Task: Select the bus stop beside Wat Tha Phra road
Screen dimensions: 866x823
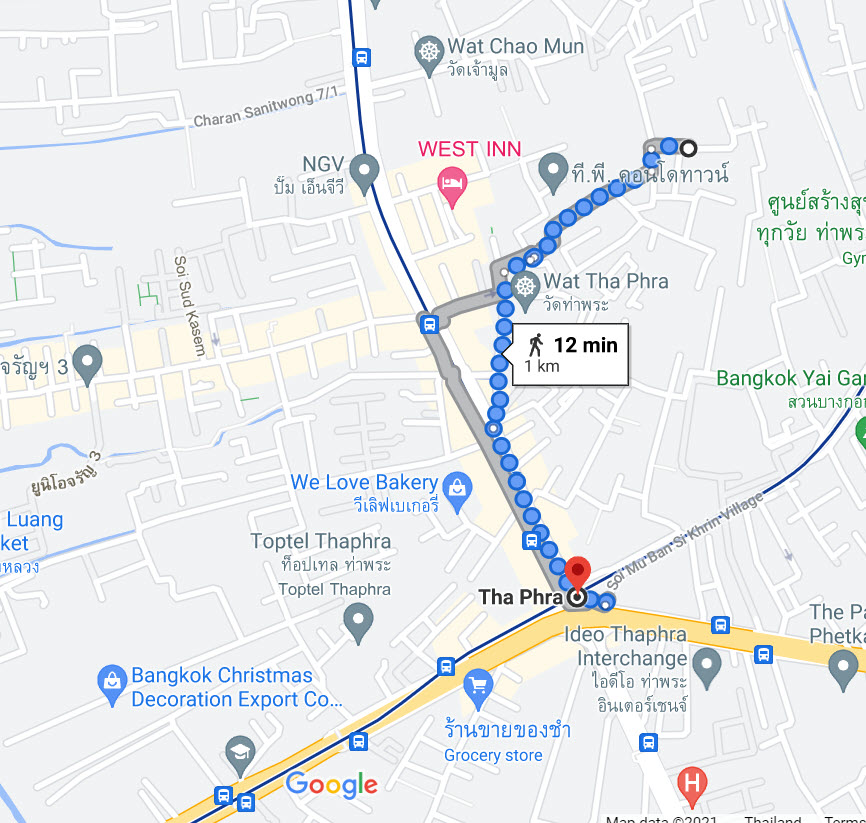Action: tap(429, 323)
